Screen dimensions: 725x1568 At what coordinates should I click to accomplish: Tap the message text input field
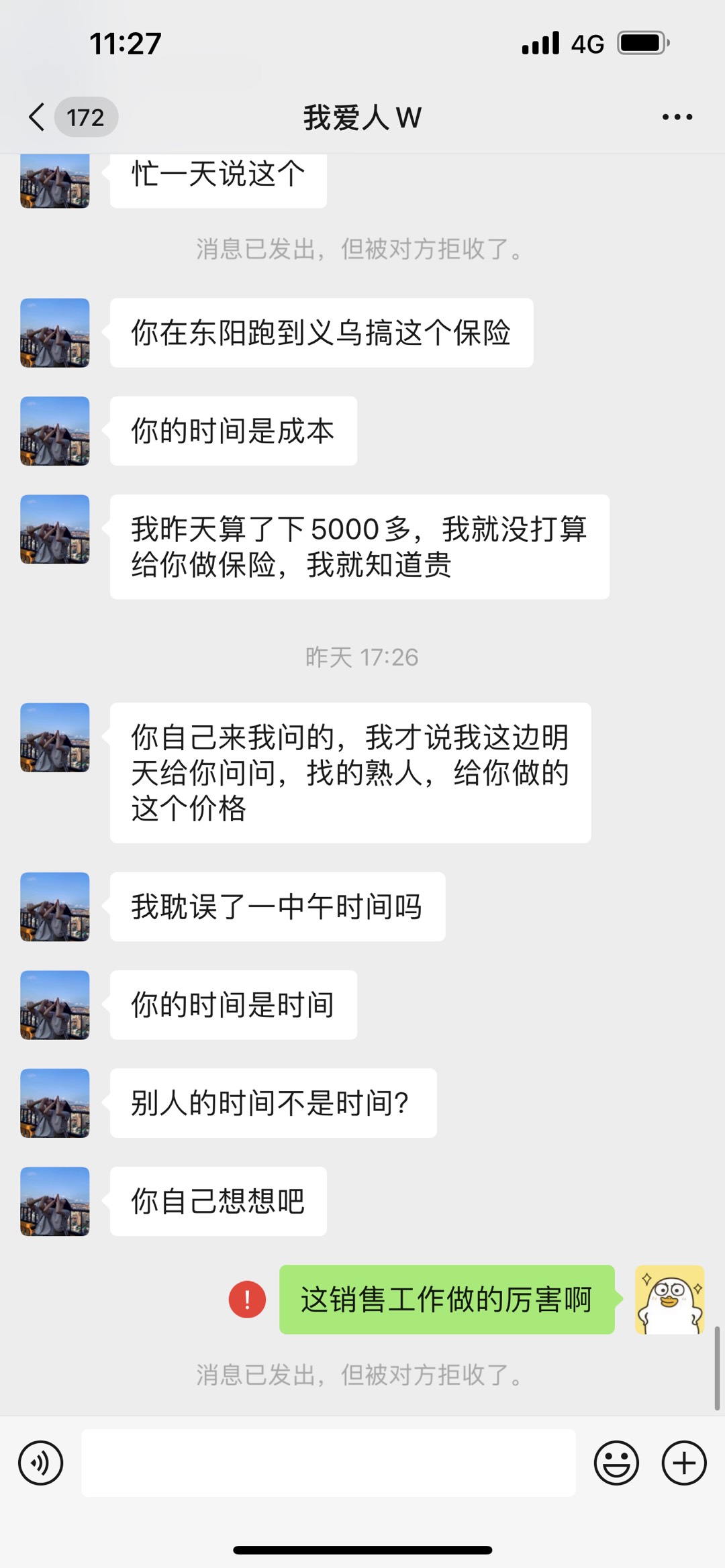point(328,1463)
